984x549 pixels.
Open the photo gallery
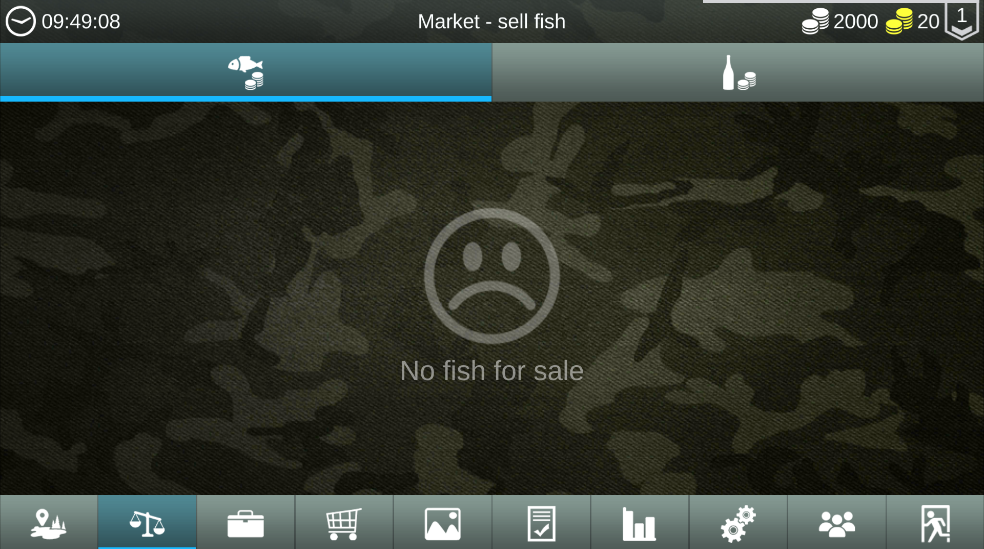442,522
